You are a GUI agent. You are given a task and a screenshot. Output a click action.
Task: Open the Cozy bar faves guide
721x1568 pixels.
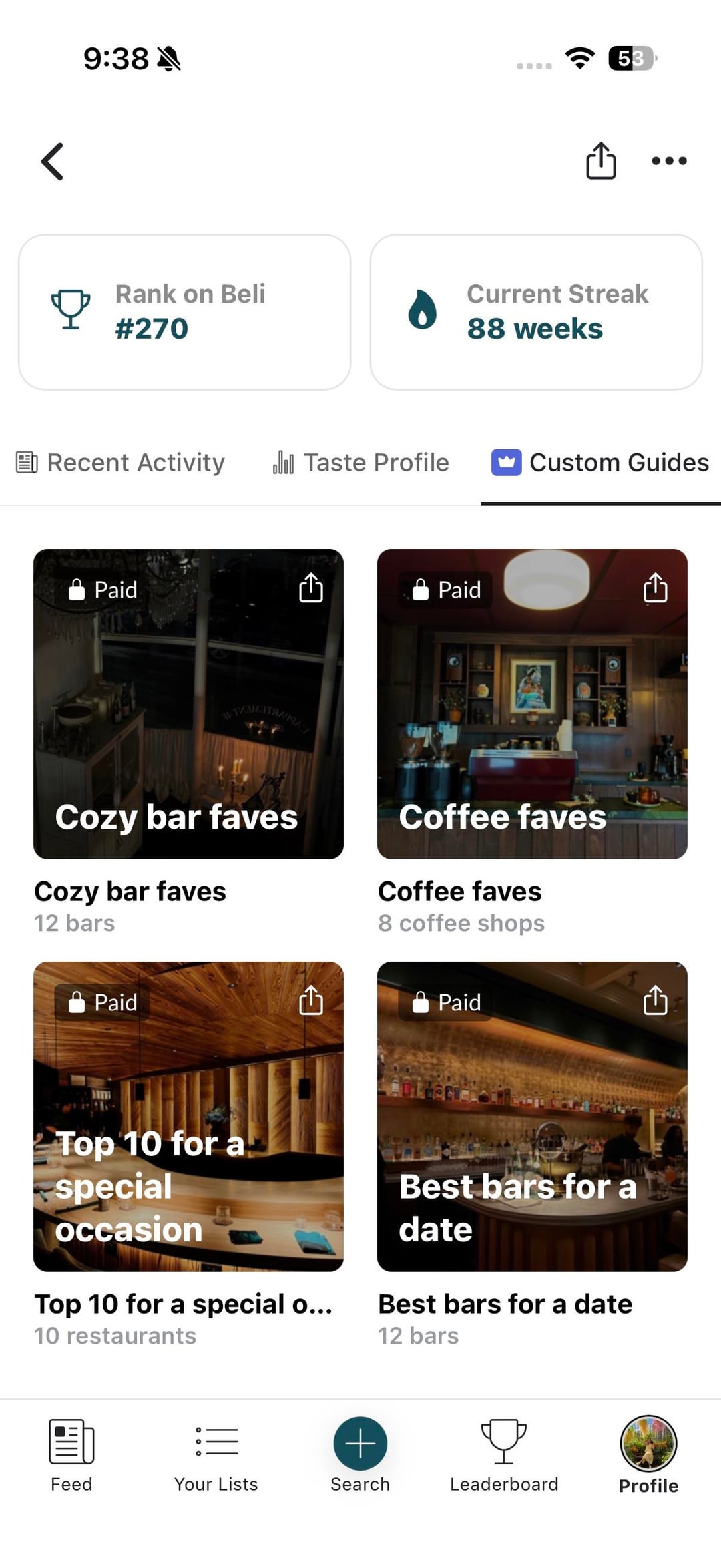(x=188, y=704)
